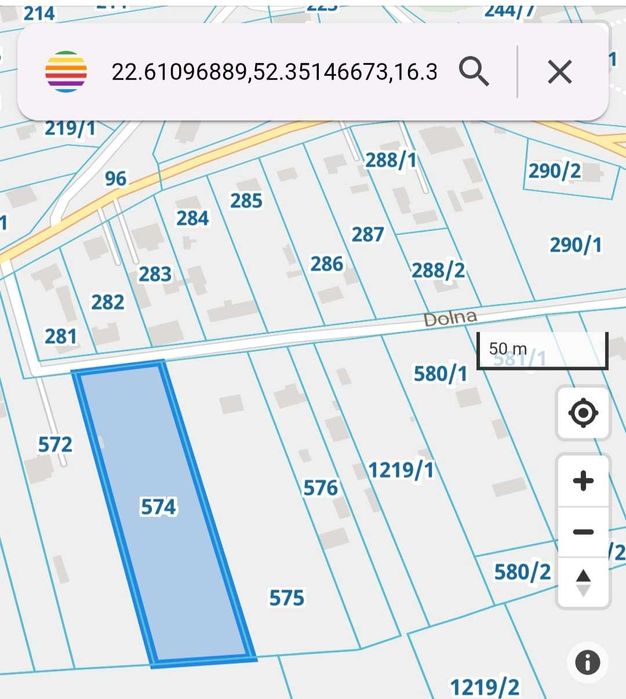626x699 pixels.
Task: Clear the search with X
Action: 560,71
